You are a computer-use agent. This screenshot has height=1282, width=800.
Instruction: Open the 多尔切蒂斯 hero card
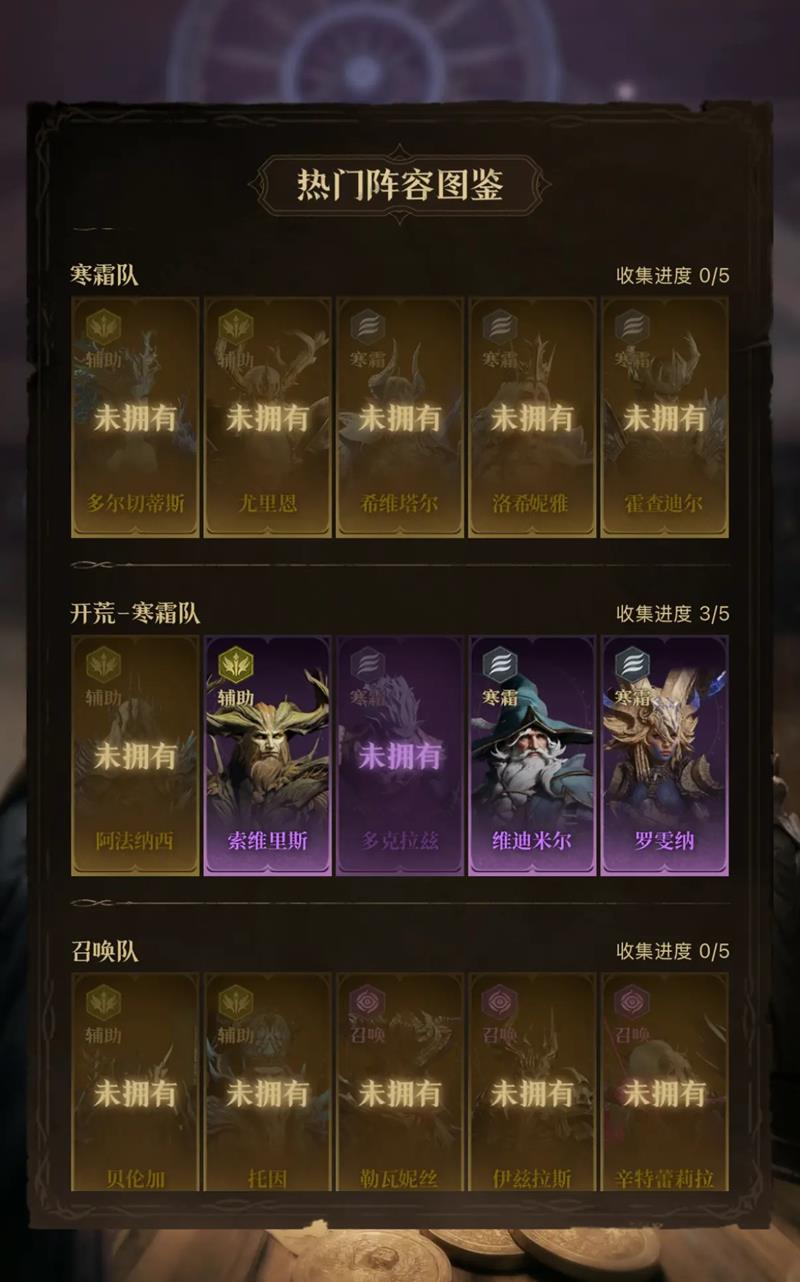point(135,418)
